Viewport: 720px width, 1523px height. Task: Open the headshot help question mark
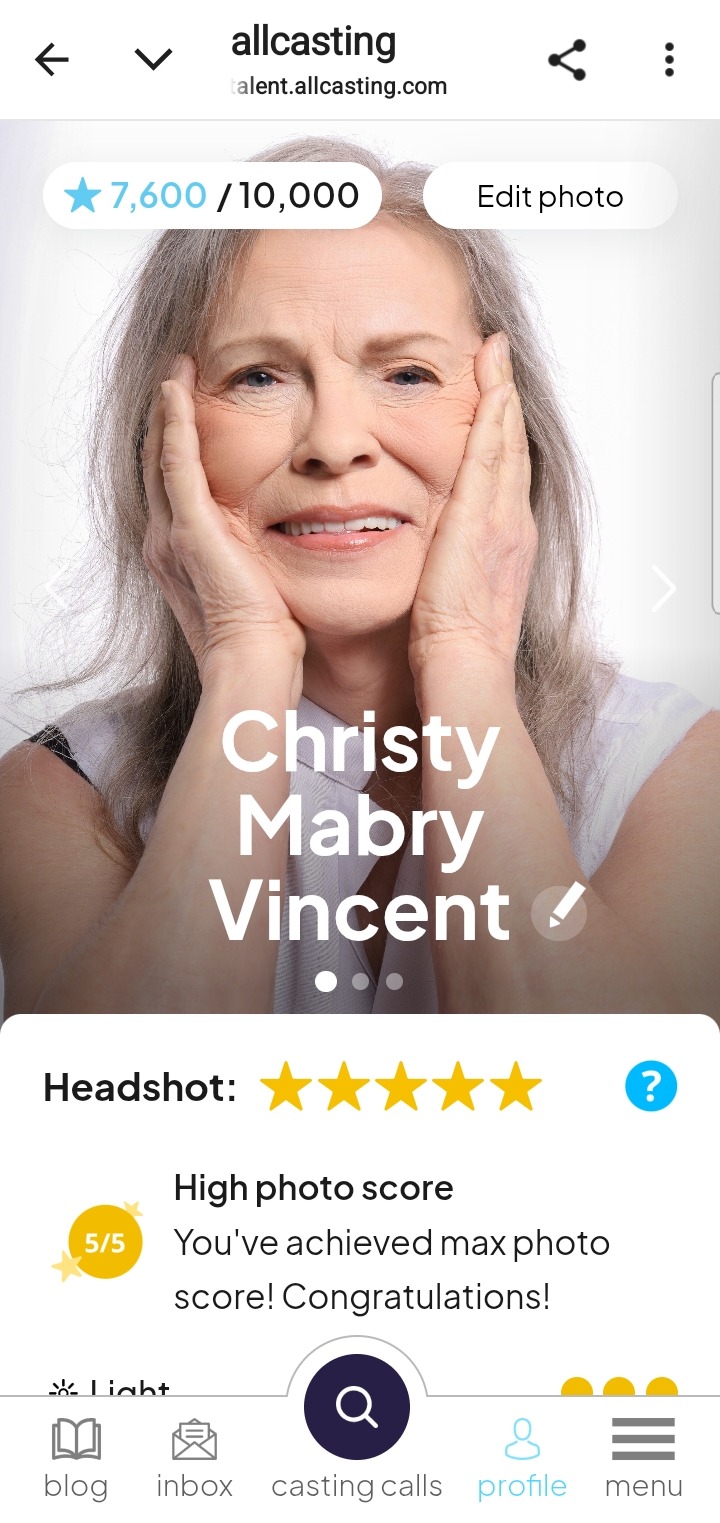point(651,1086)
